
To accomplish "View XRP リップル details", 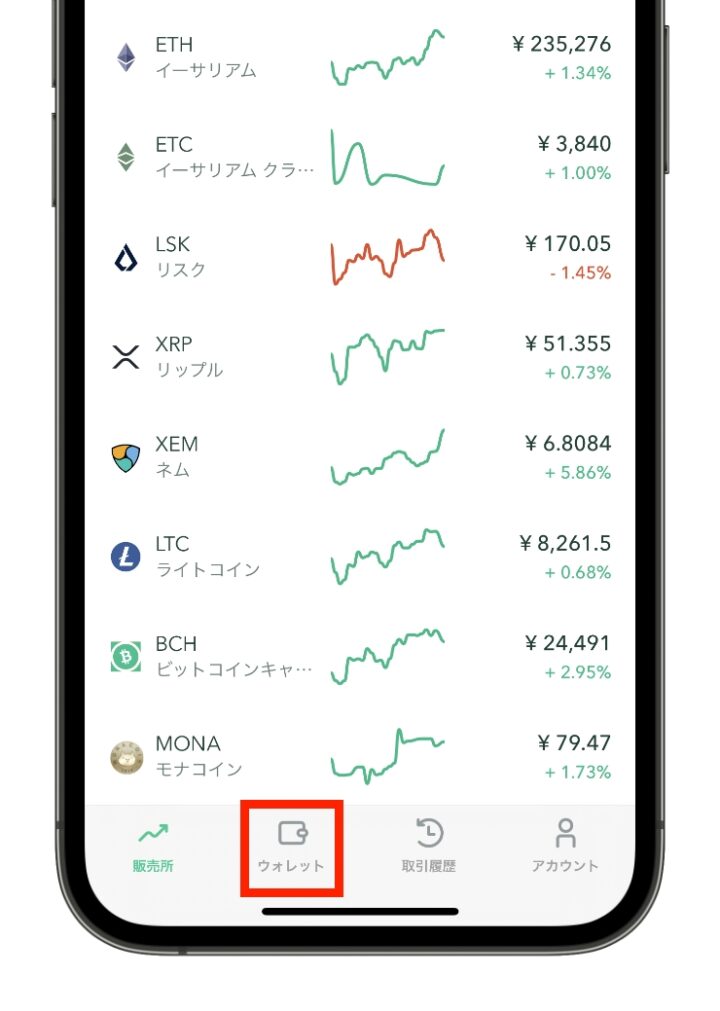I will coord(360,358).
